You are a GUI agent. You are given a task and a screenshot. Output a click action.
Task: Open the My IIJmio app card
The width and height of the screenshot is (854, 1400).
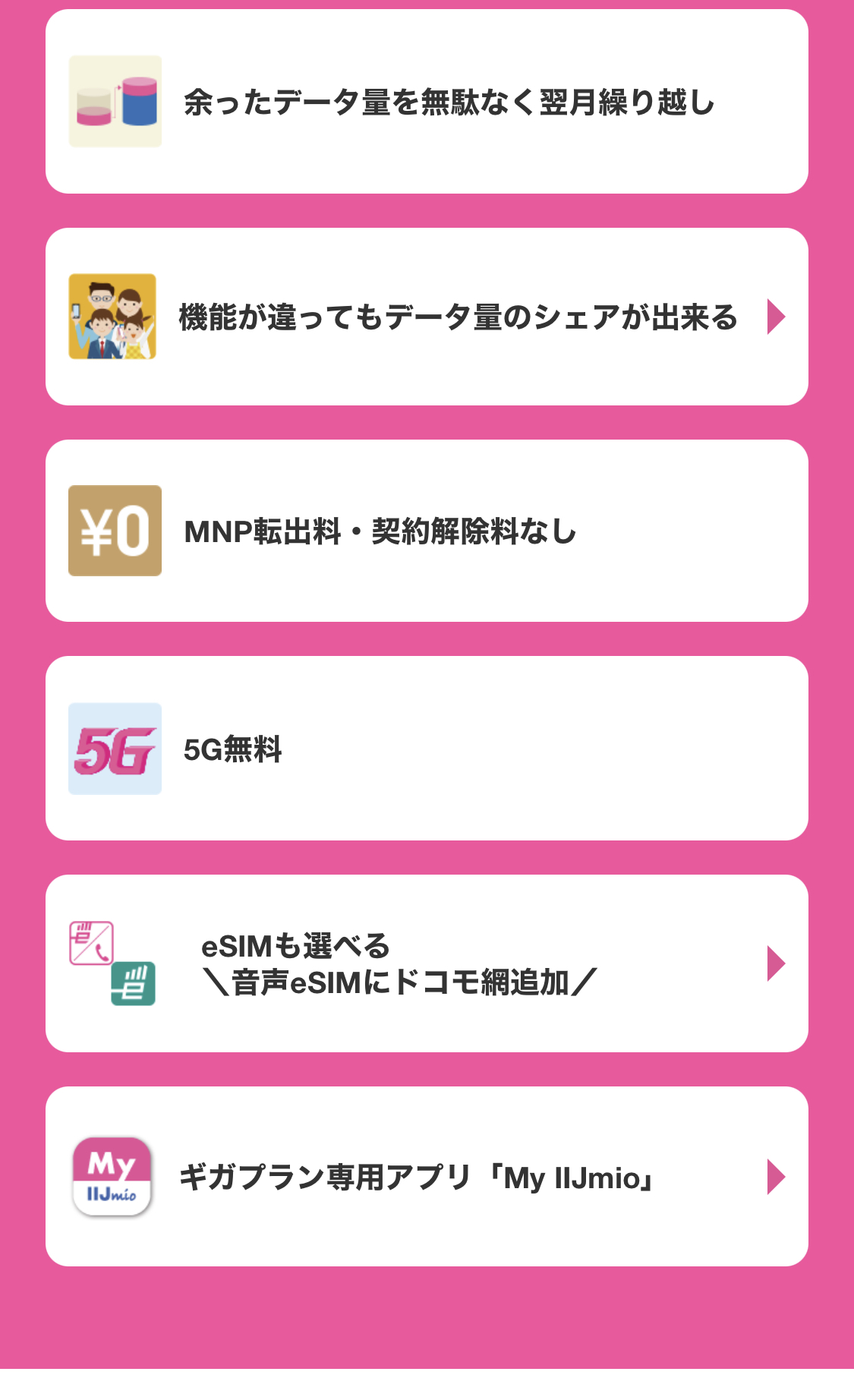(427, 1177)
